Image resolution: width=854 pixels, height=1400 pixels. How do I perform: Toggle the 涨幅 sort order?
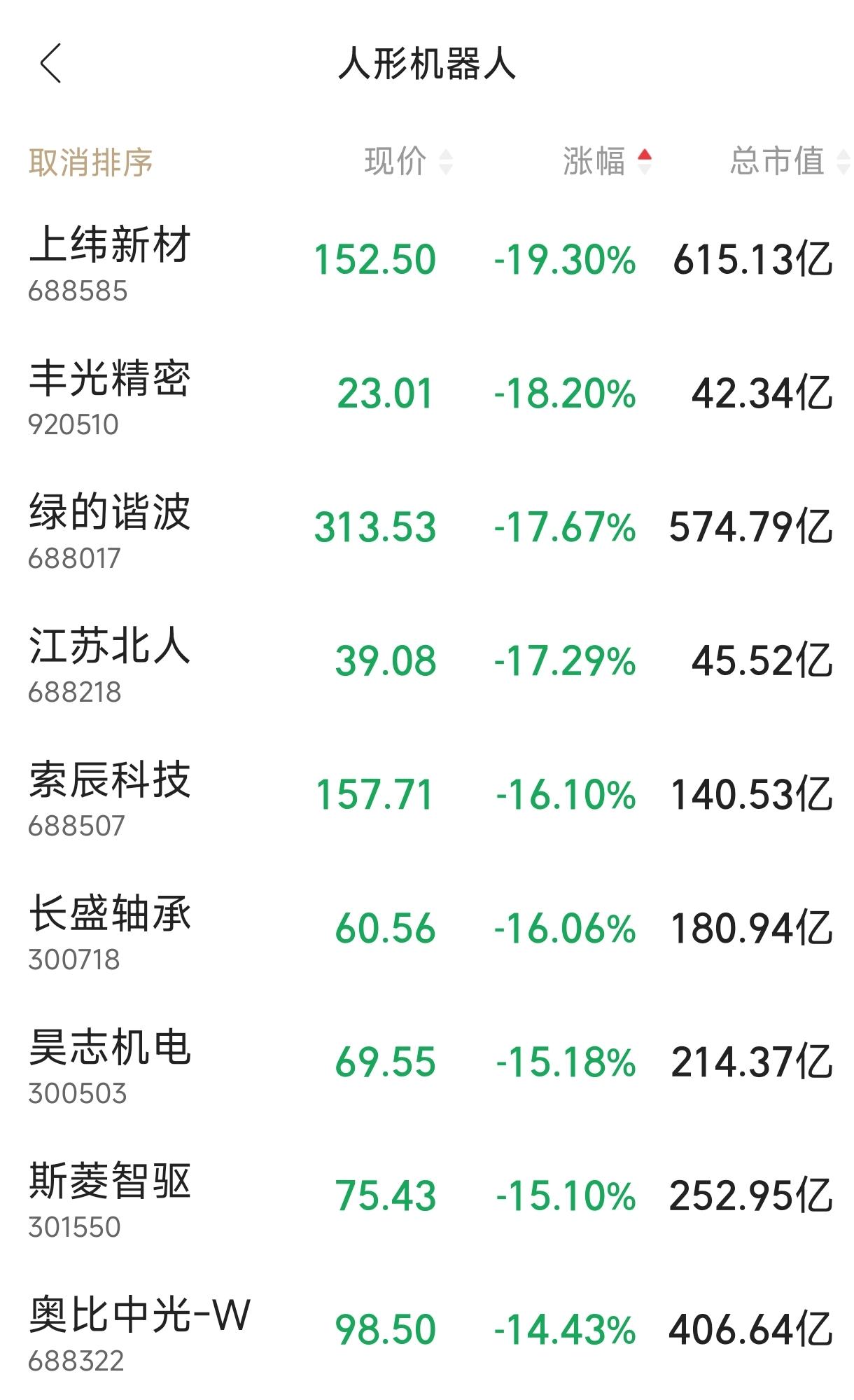pyautogui.click(x=608, y=162)
